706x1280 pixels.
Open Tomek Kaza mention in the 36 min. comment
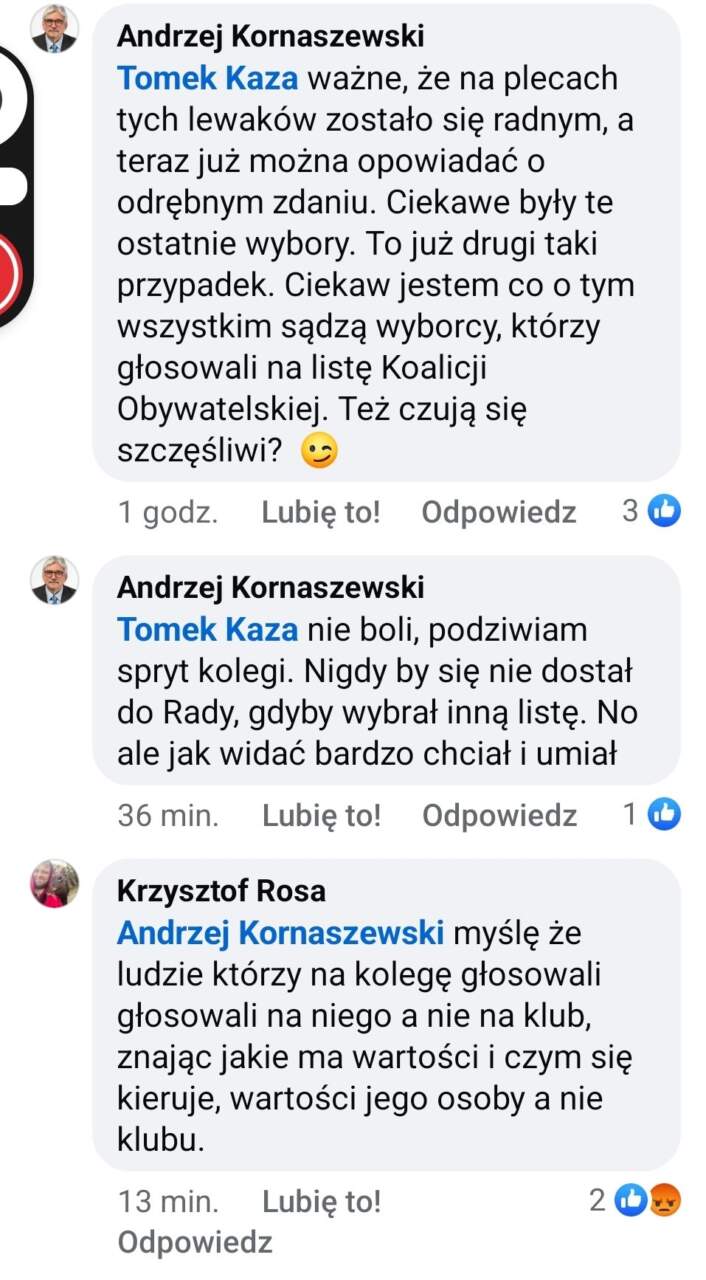207,630
